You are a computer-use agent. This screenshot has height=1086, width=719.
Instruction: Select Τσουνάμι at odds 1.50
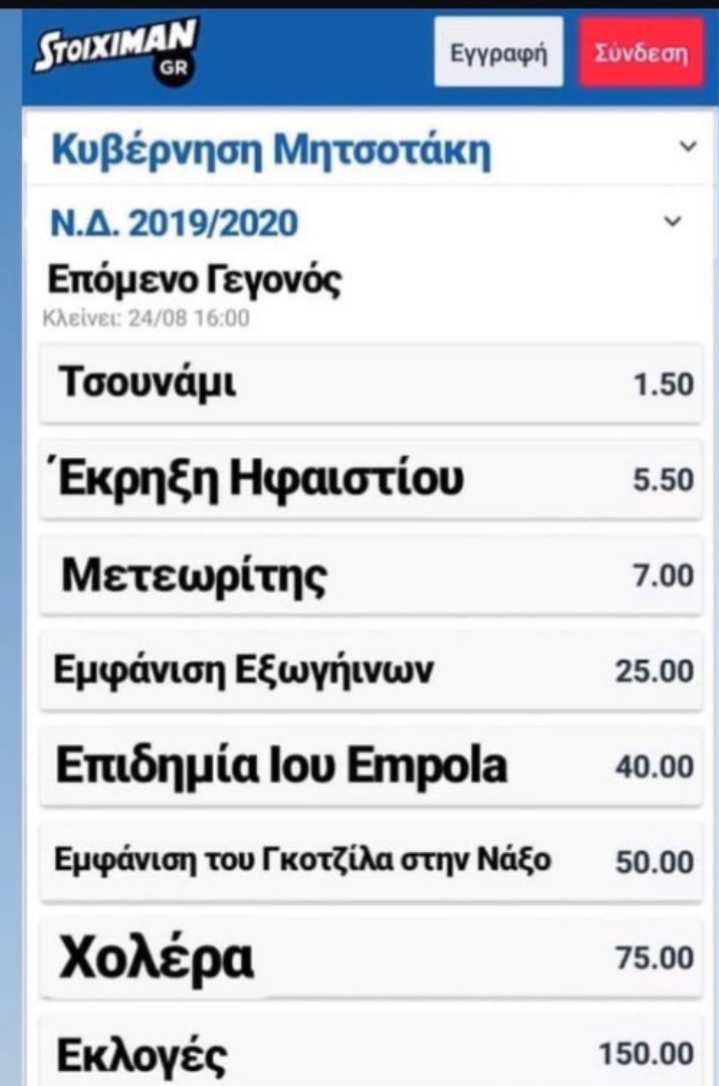(371, 383)
